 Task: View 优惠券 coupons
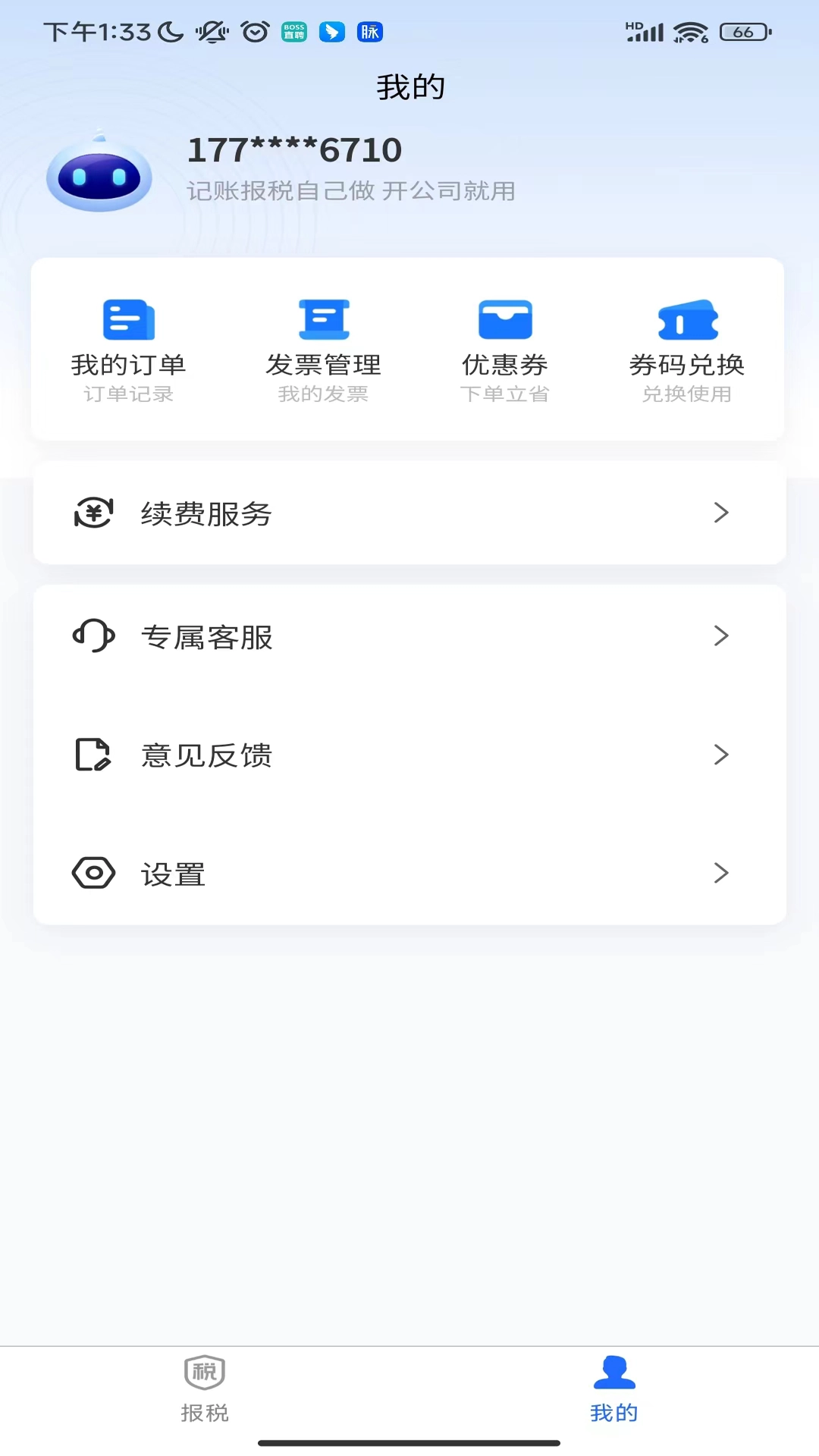[x=505, y=350]
